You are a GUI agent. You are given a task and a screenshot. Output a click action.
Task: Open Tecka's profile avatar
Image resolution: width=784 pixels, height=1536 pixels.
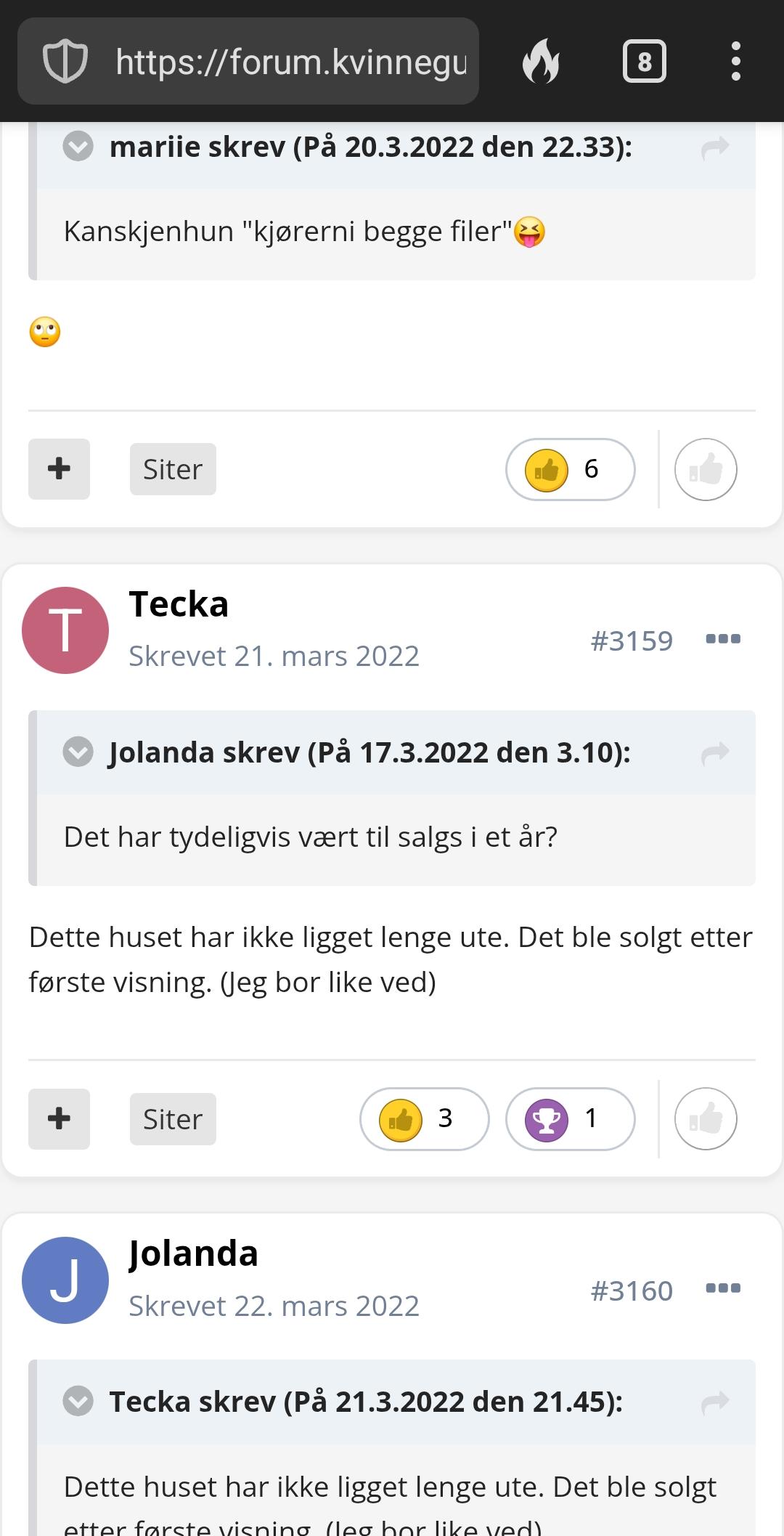(x=65, y=630)
